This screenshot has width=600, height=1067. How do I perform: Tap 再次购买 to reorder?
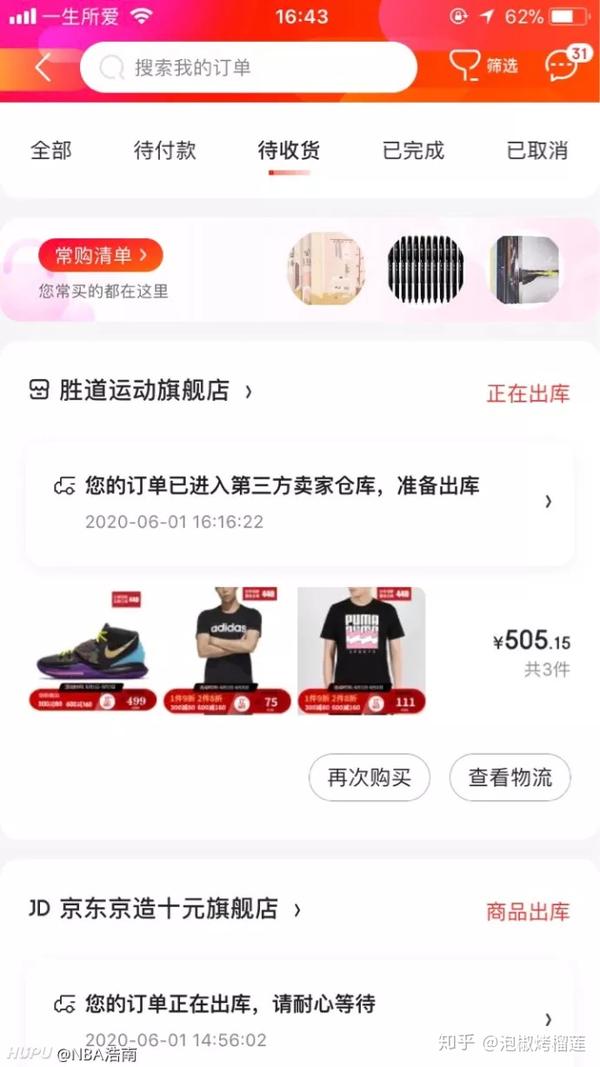369,778
